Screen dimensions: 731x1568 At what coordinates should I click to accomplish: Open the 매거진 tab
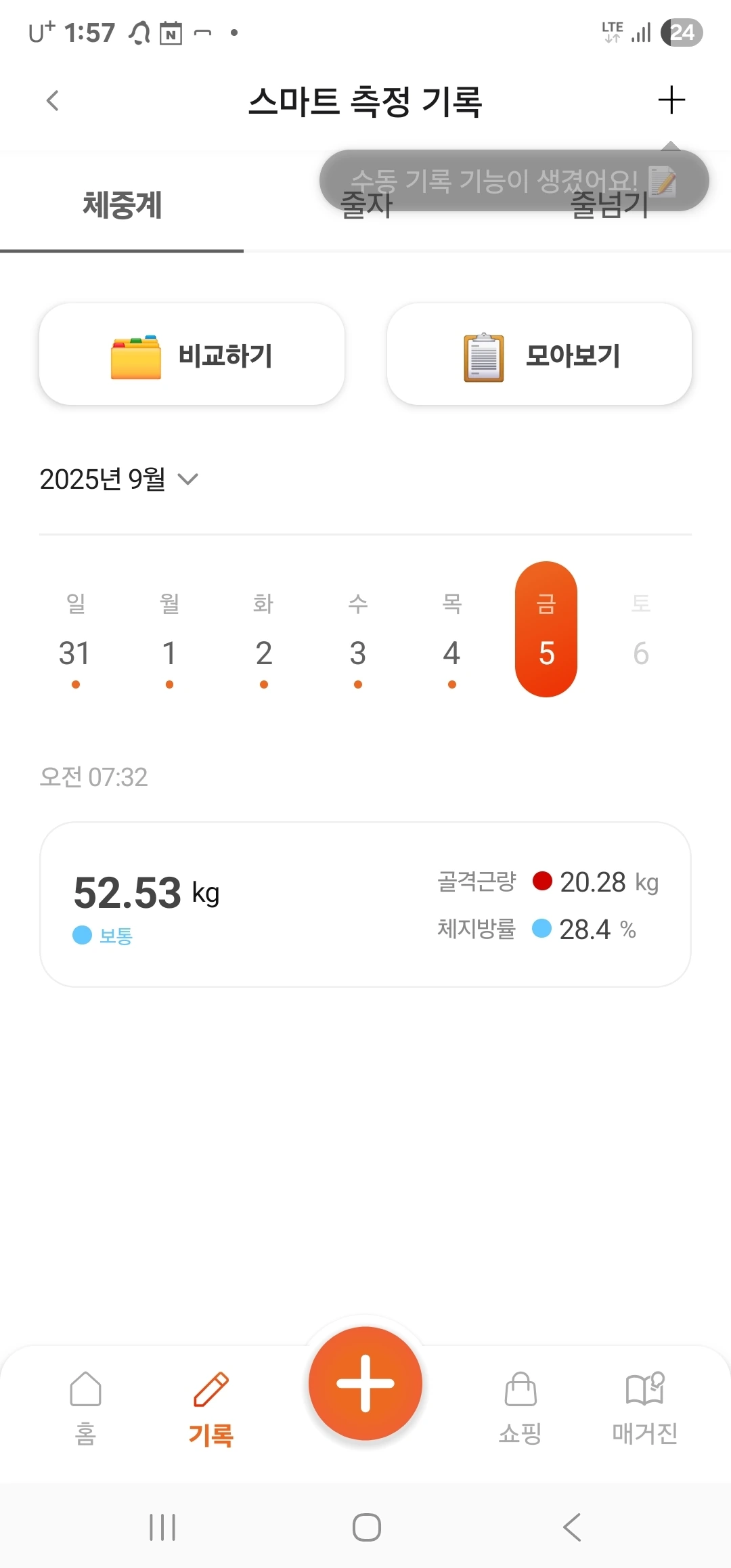[x=644, y=1407]
